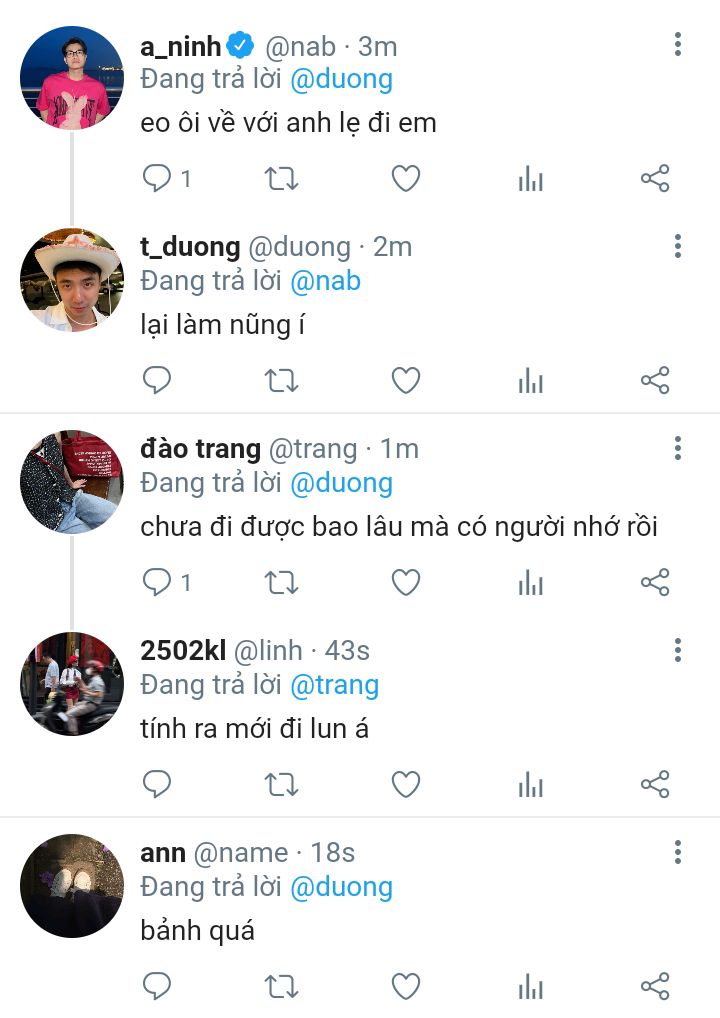
Task: Like t_duong's tweet "lại làm nũng í"
Action: (x=405, y=380)
